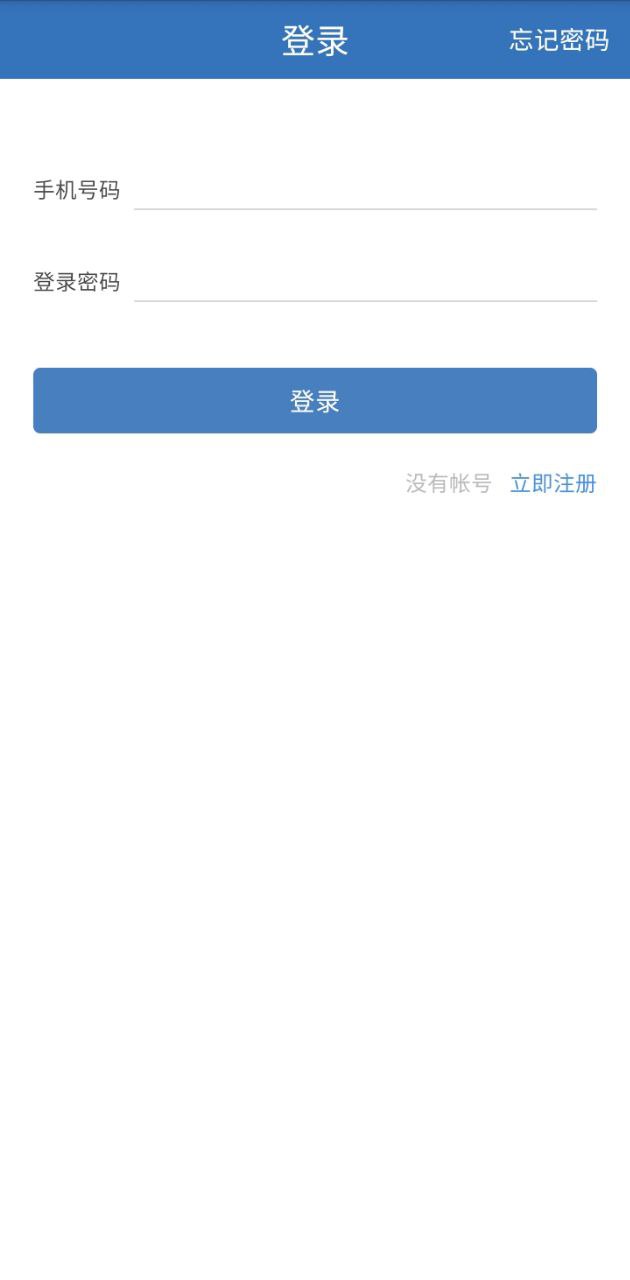Open the 忘记密码 forgot password link

click(558, 41)
